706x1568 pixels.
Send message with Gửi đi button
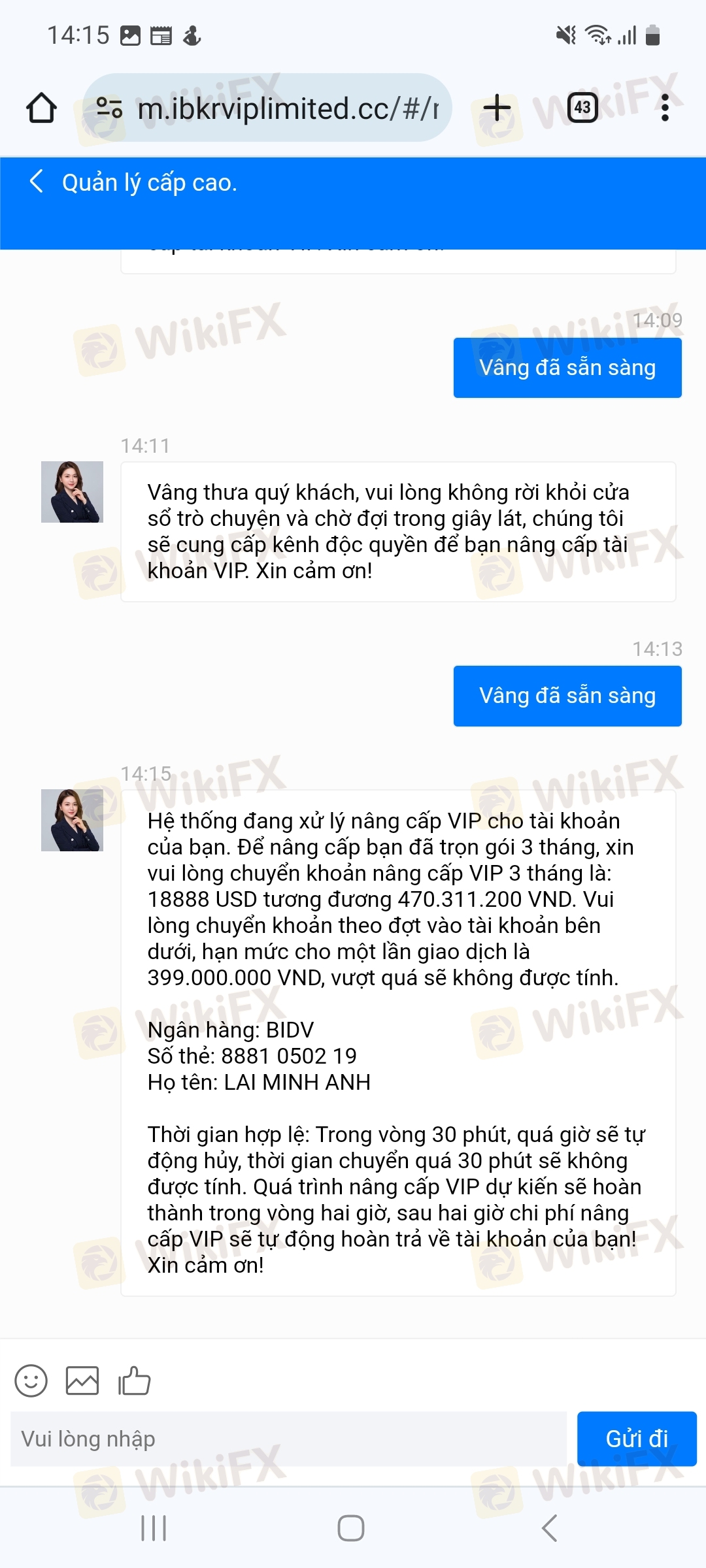coord(637,1439)
